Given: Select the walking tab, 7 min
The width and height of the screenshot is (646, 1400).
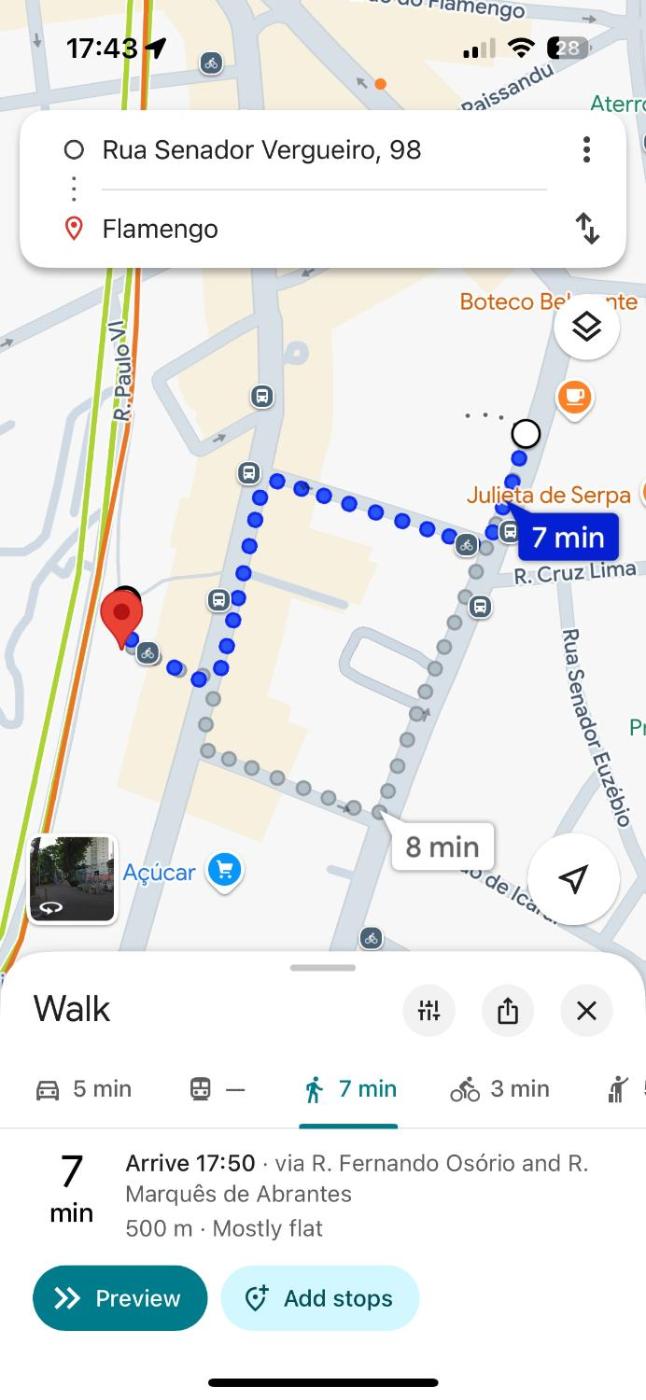Looking at the screenshot, I should 349,1089.
